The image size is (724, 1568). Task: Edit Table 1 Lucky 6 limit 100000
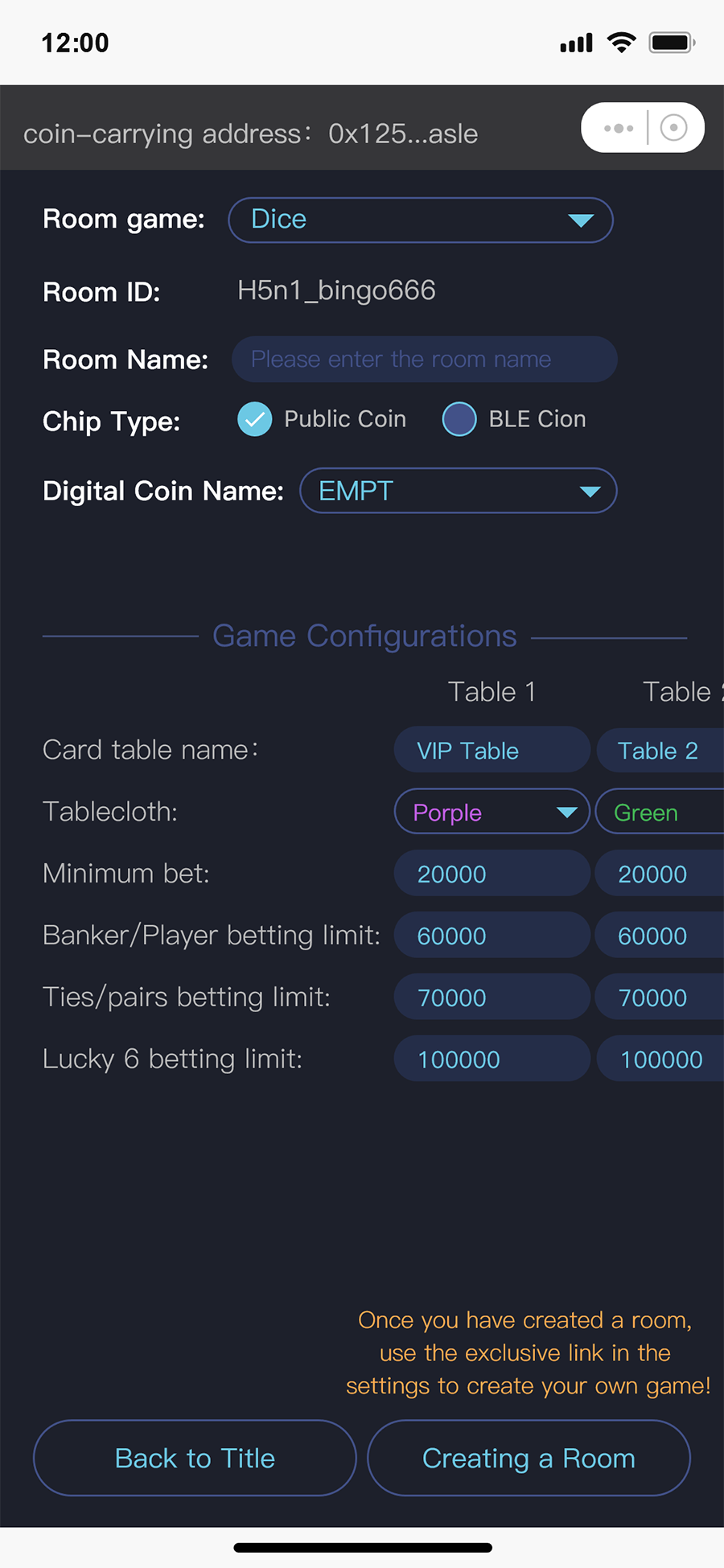(492, 1060)
